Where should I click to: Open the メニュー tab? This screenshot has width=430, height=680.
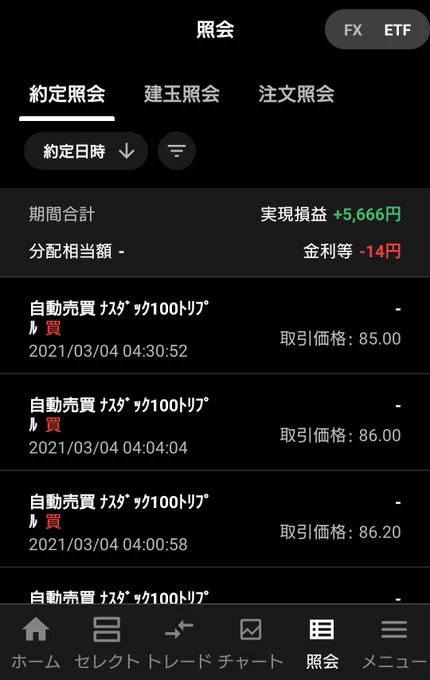coord(394,644)
